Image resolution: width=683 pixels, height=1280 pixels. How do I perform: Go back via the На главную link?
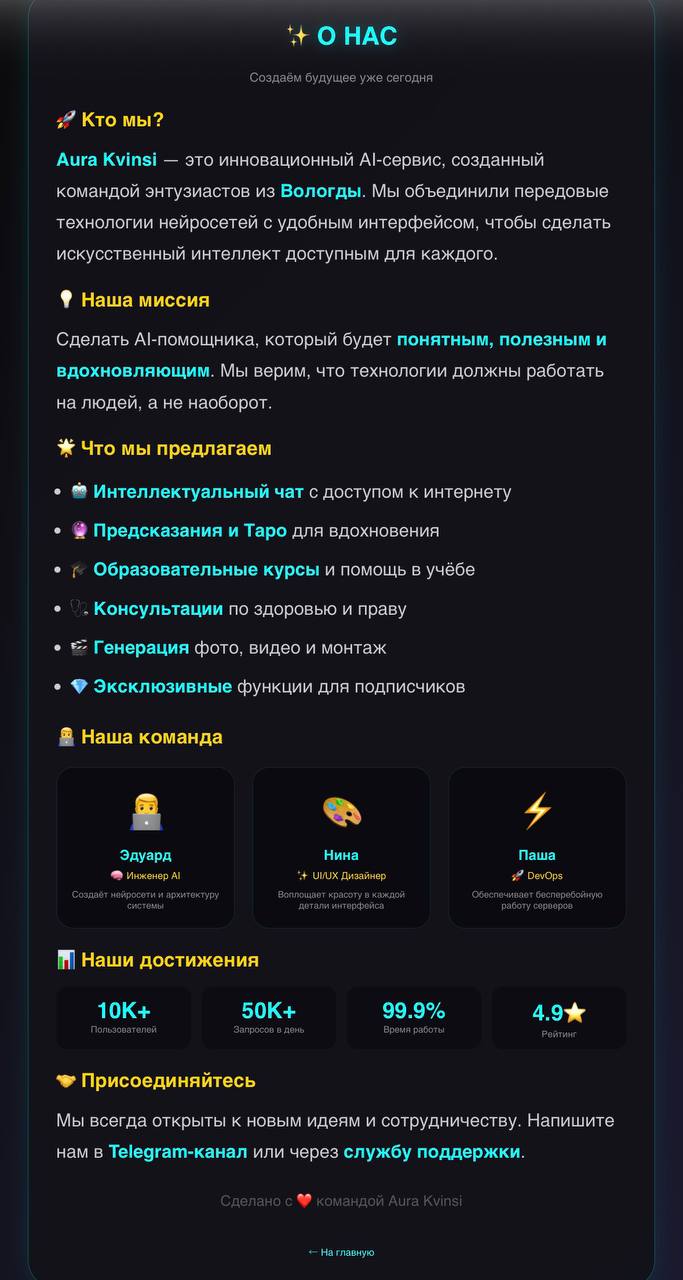341,1252
